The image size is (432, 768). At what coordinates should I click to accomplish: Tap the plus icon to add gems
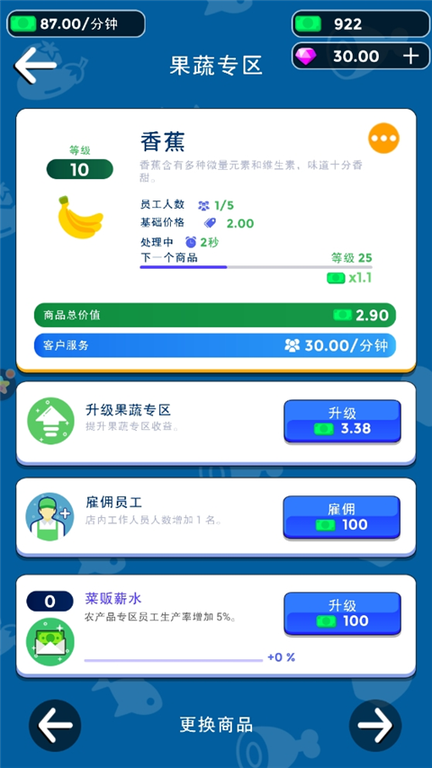(x=410, y=57)
